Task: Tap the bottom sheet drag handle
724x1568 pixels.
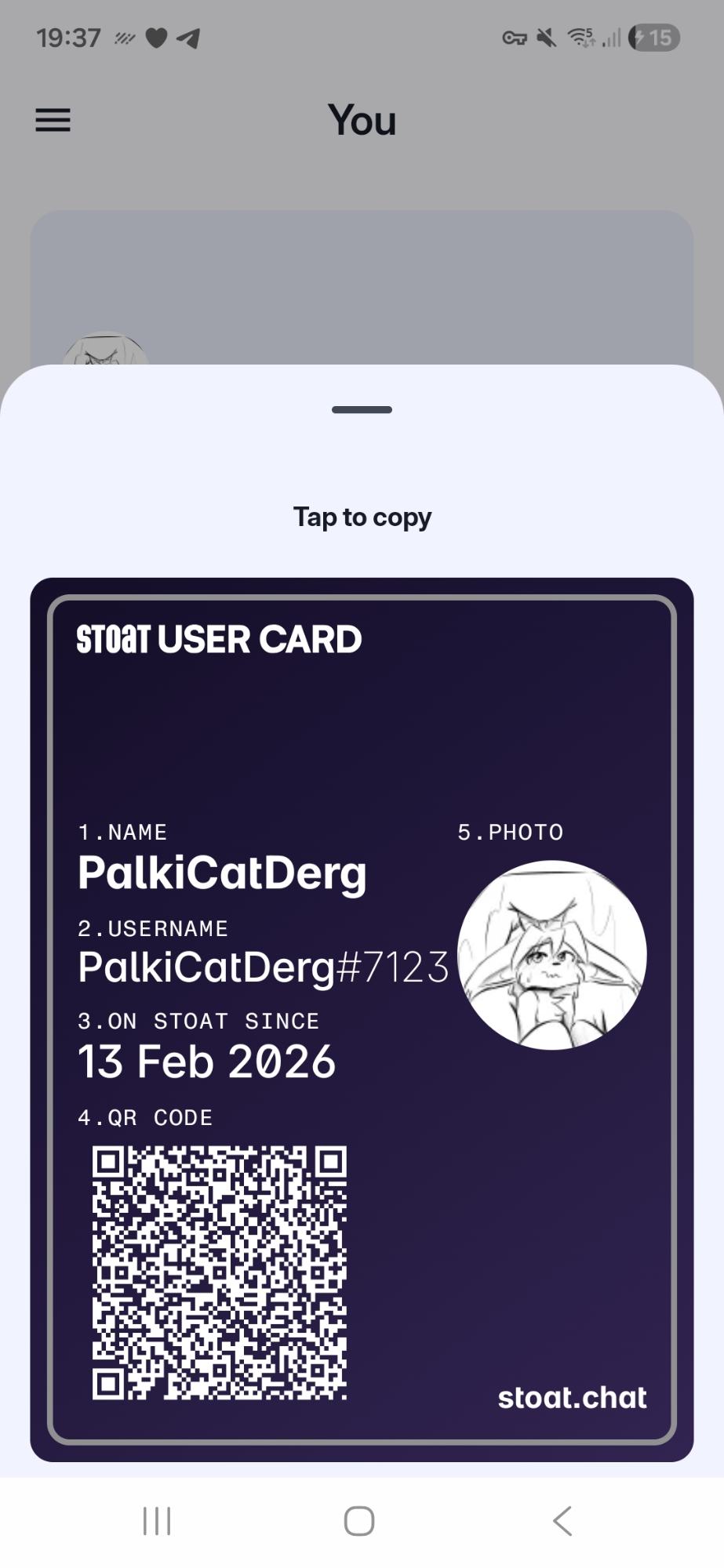Action: coord(362,410)
